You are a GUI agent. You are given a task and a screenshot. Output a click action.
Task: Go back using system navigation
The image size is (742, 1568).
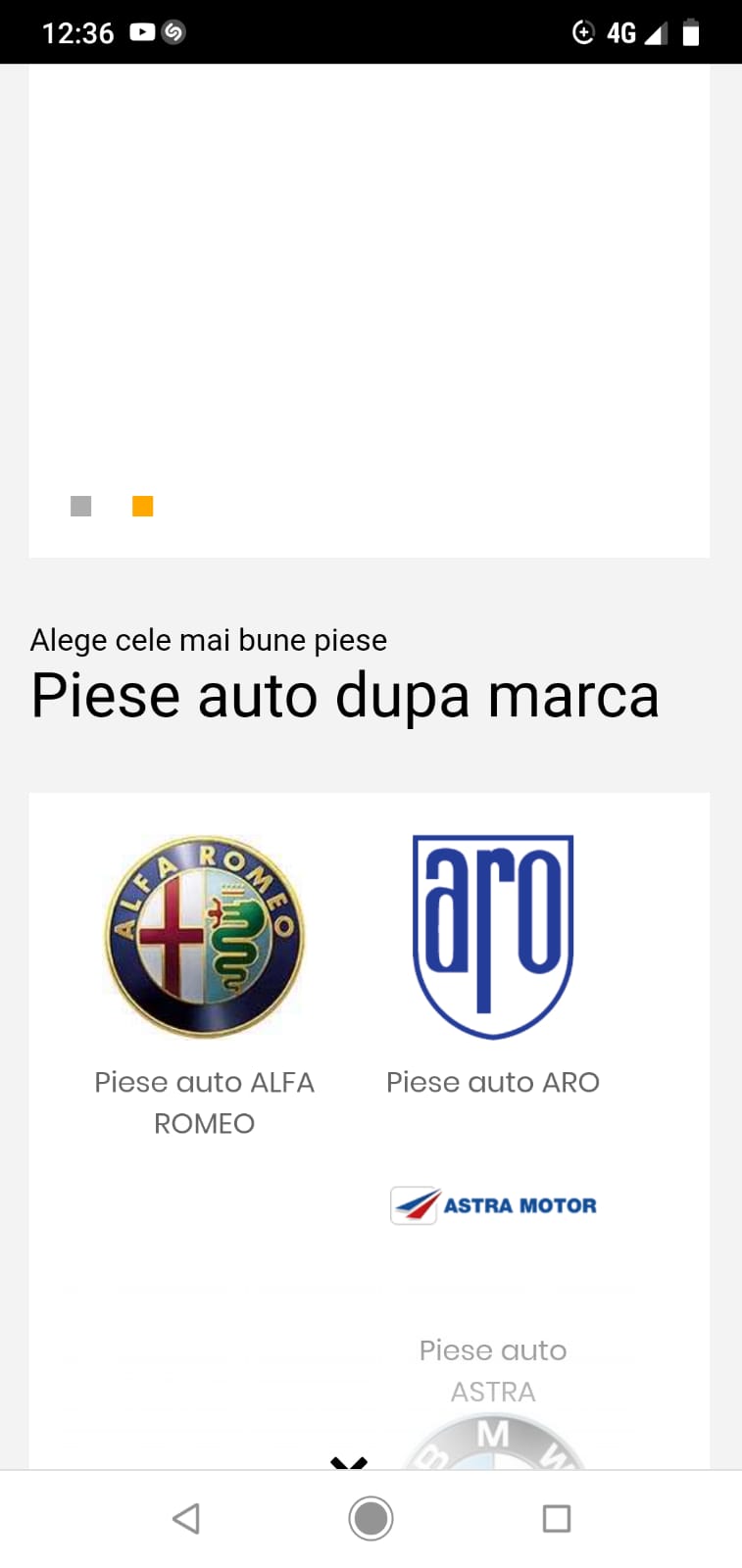[186, 1518]
